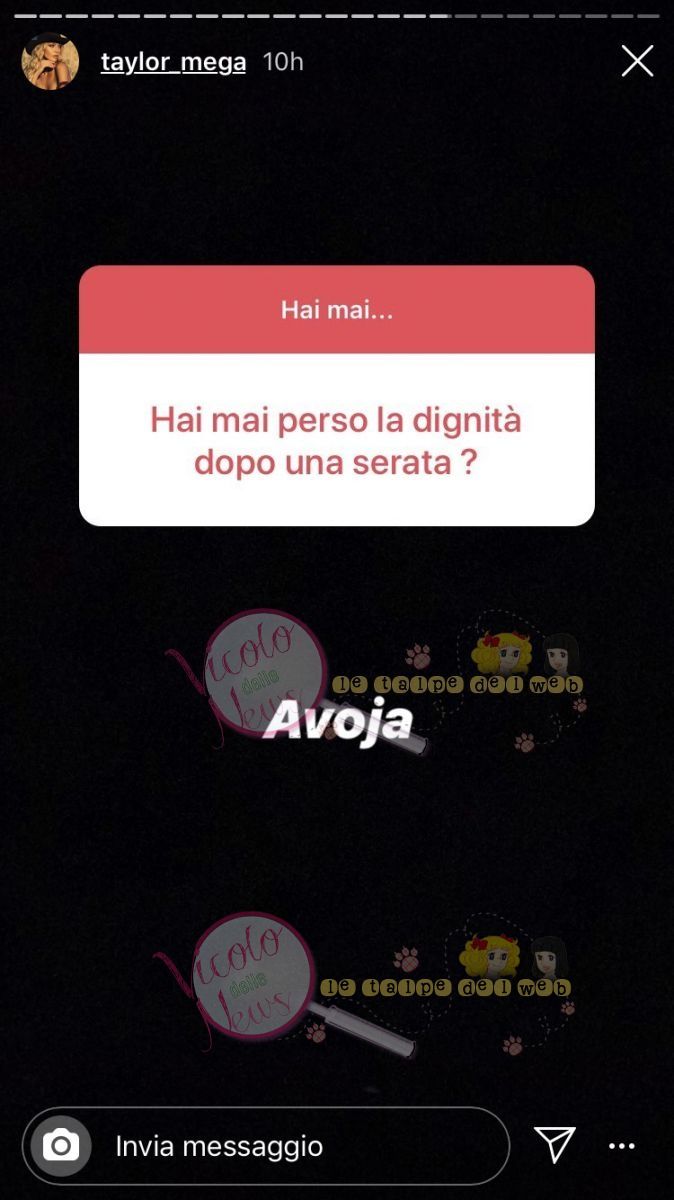Image resolution: width=674 pixels, height=1200 pixels.
Task: Share this story via the paper plane
Action: (x=554, y=1145)
